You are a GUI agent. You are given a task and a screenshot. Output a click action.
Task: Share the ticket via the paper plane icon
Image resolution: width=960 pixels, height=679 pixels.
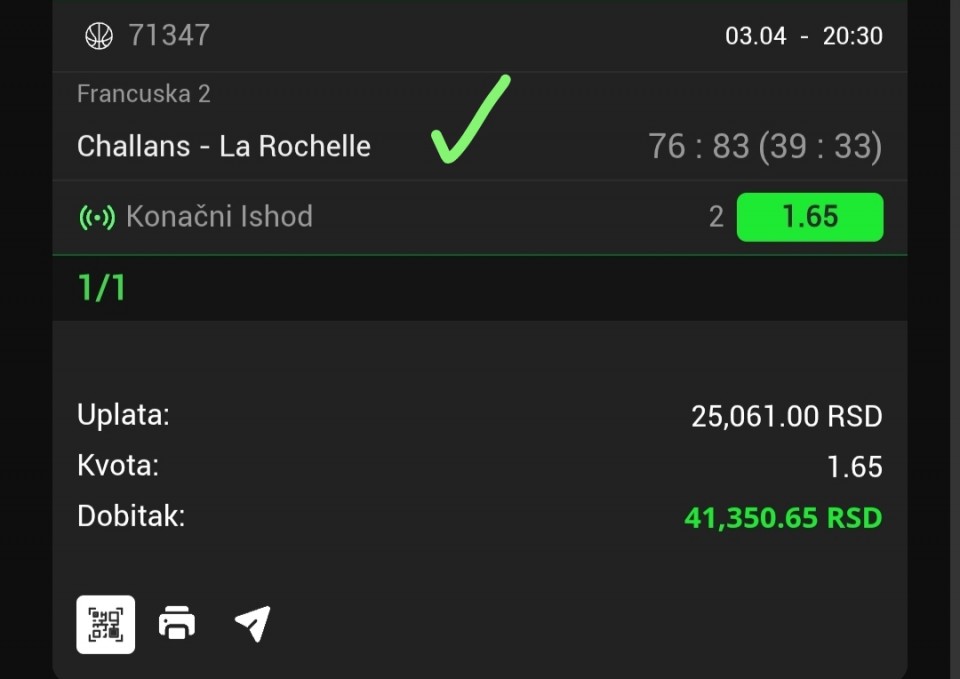coord(252,624)
